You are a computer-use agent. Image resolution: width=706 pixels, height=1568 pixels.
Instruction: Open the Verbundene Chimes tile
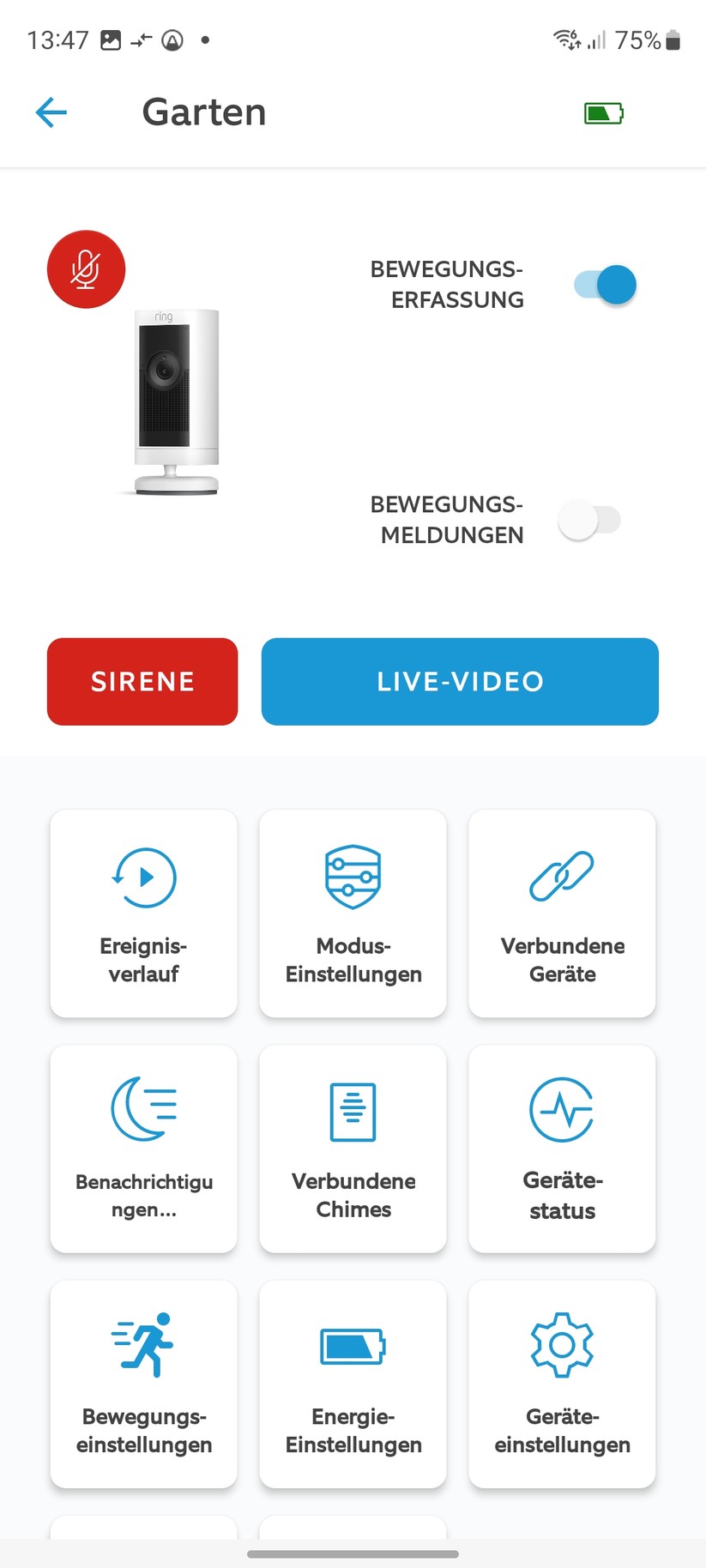pyautogui.click(x=353, y=1149)
